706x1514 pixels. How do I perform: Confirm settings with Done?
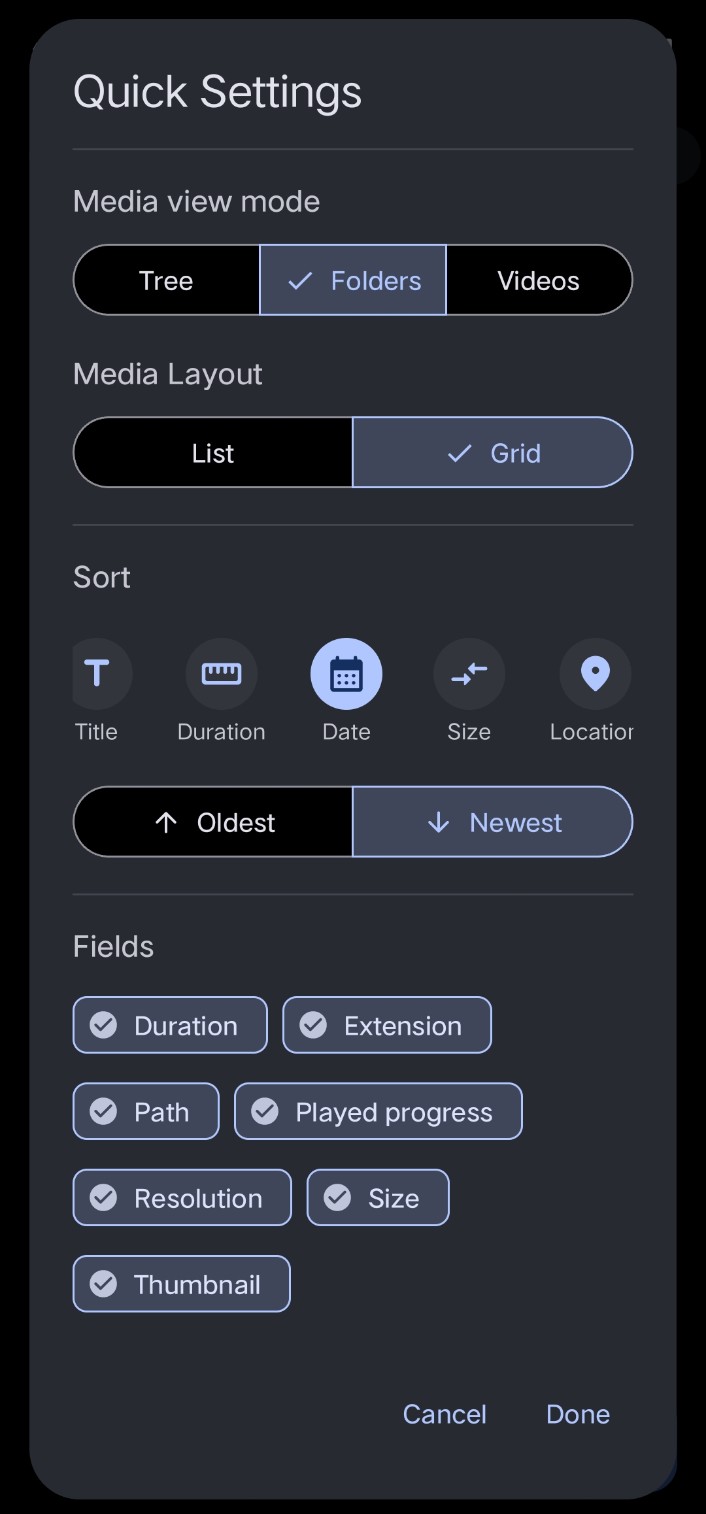[578, 1414]
